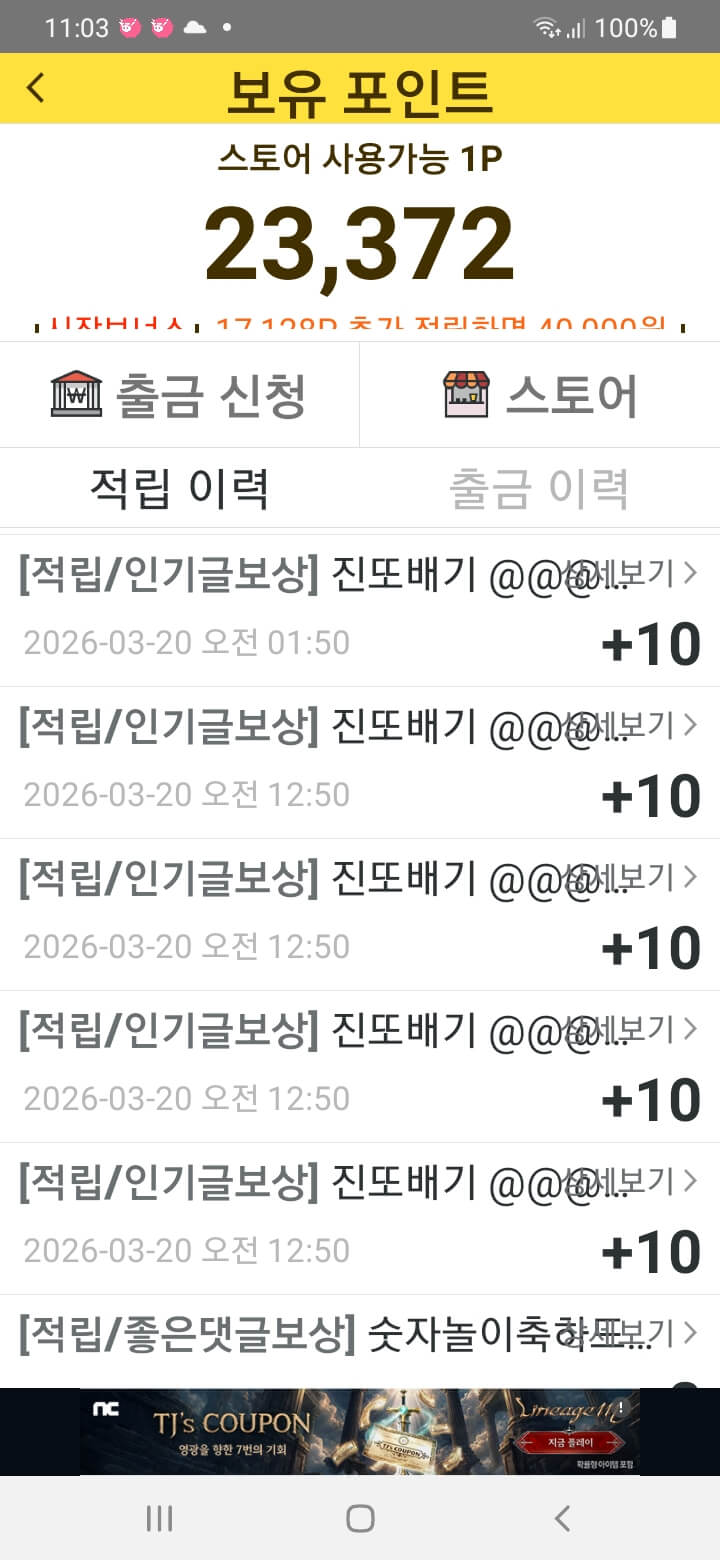Go back using the header arrow
The width and height of the screenshot is (720, 1560).
coord(36,88)
